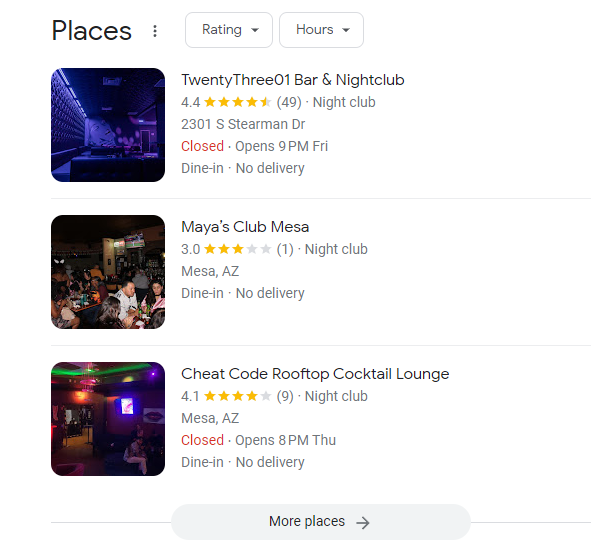The image size is (600, 543).
Task: Open Maya's Club Mesa listing
Action: click(x=245, y=227)
